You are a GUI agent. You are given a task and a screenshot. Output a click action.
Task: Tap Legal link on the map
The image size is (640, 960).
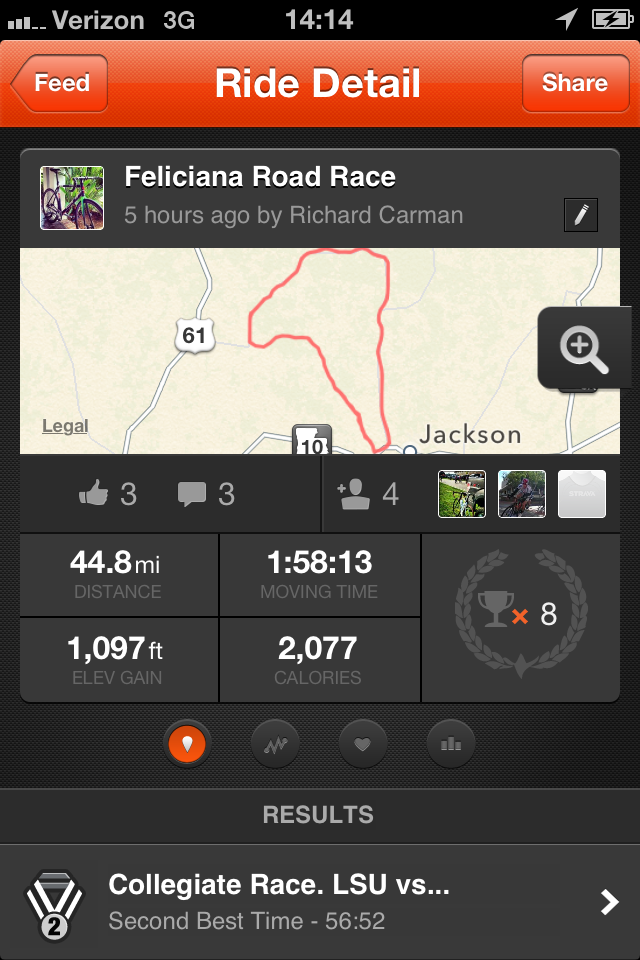point(65,427)
